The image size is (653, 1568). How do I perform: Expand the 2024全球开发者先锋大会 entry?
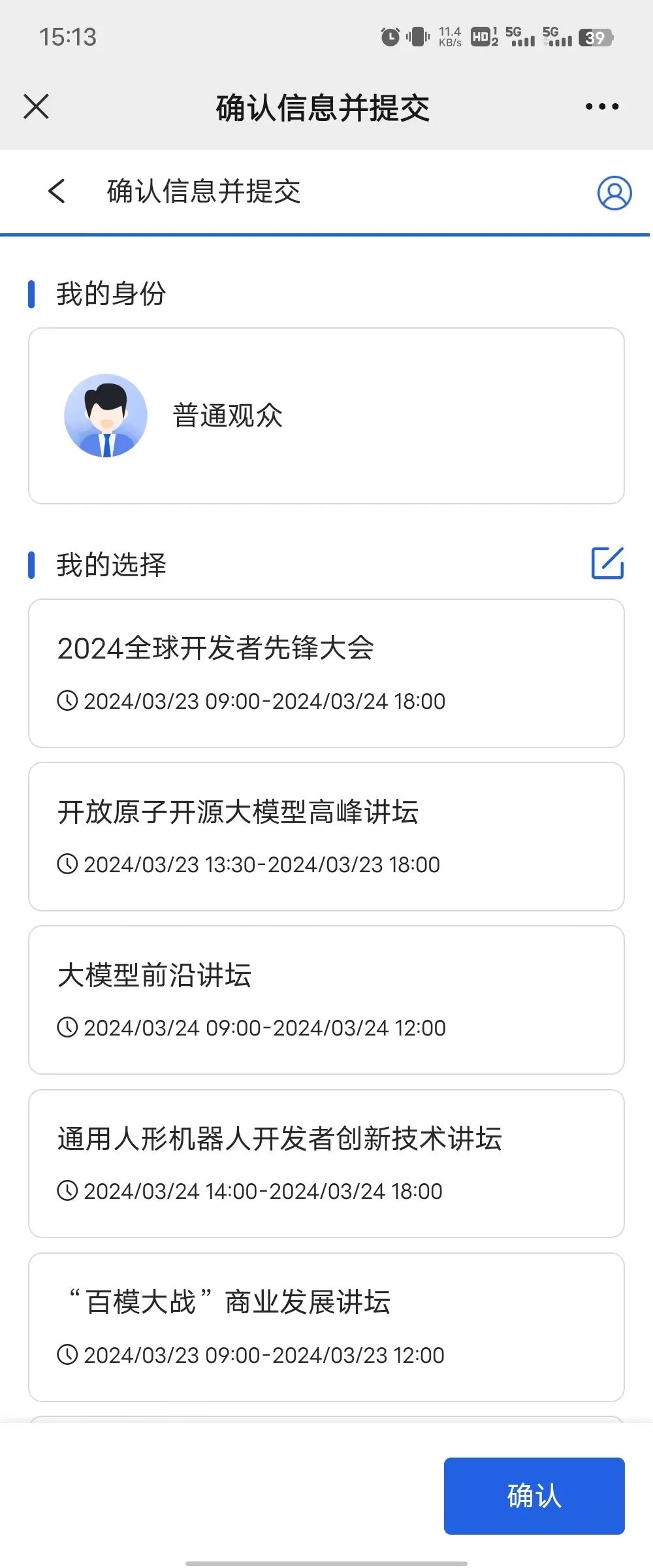click(x=326, y=672)
